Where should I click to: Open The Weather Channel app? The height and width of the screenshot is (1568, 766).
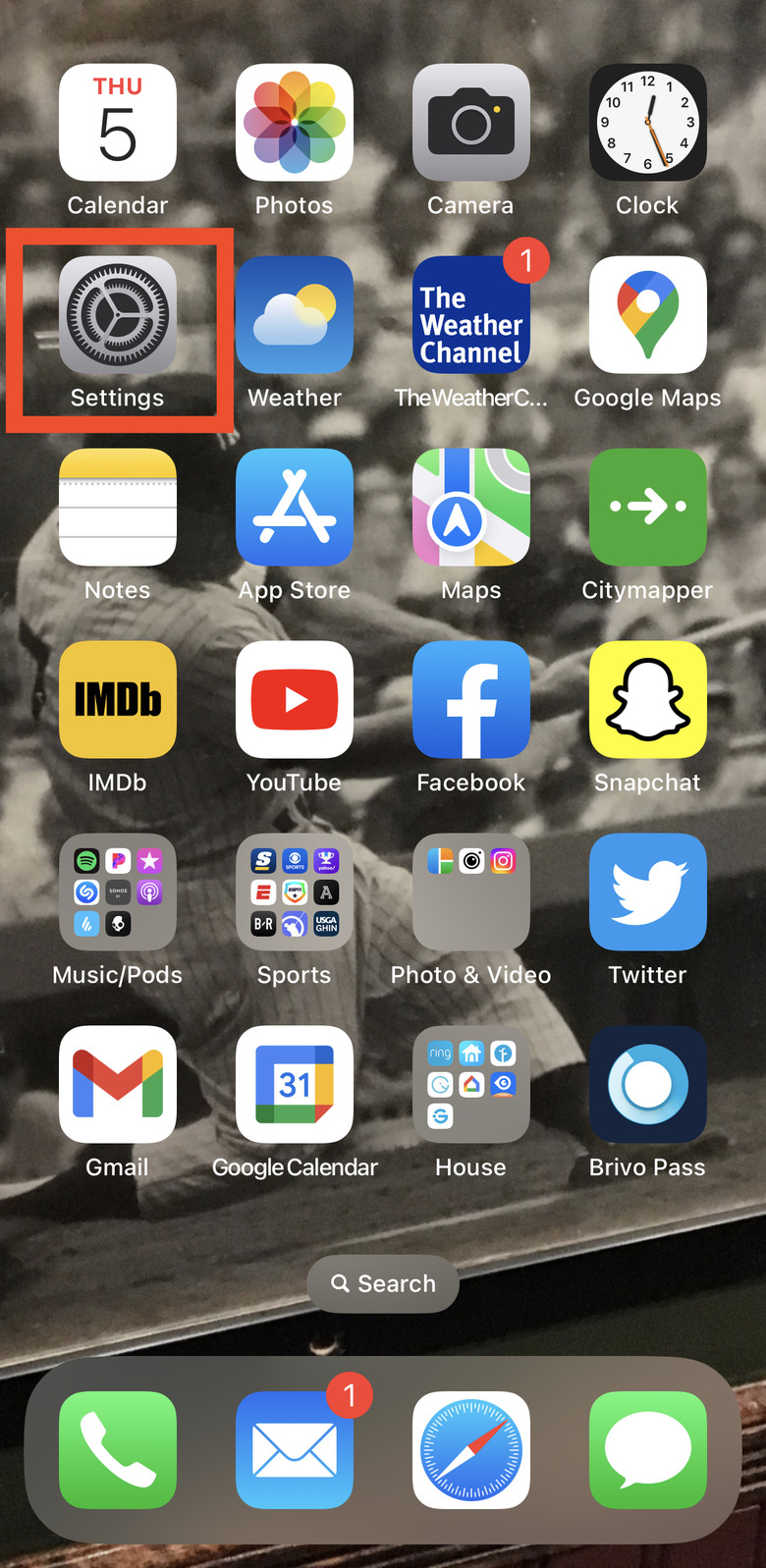(471, 316)
